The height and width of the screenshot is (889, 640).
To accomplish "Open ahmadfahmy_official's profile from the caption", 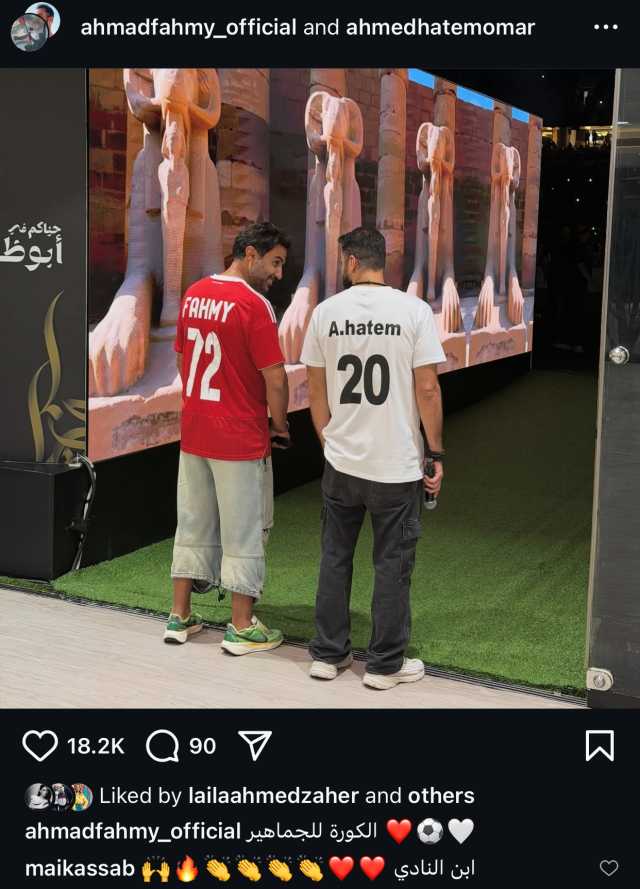I will click(x=132, y=831).
